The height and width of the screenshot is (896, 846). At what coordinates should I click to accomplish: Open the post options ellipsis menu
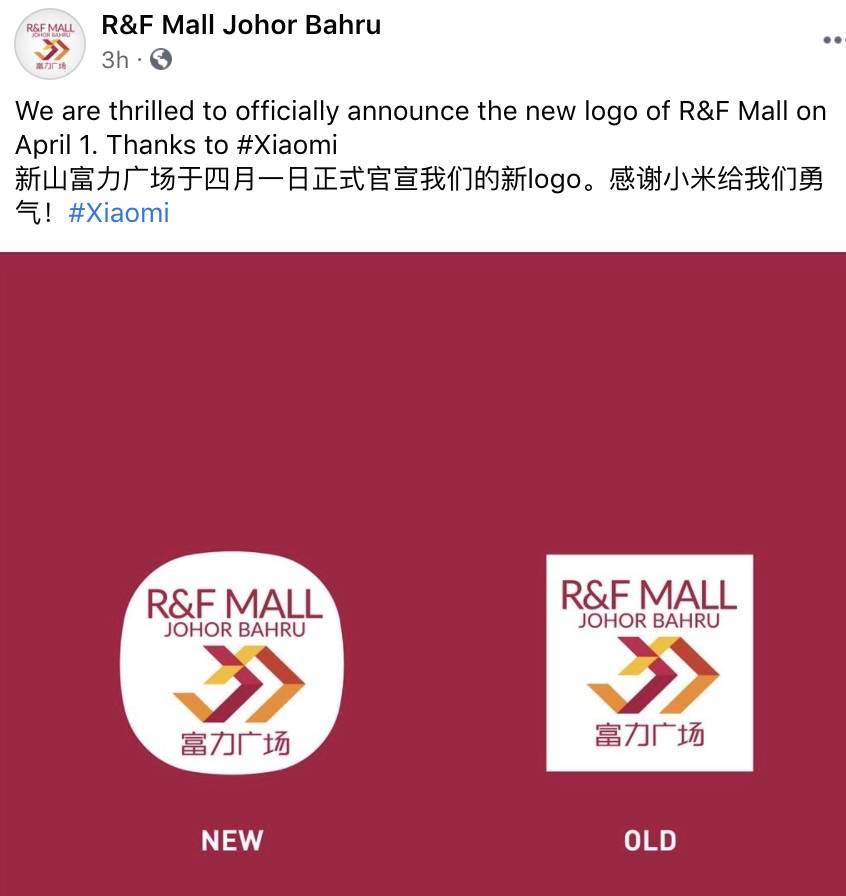[x=832, y=40]
